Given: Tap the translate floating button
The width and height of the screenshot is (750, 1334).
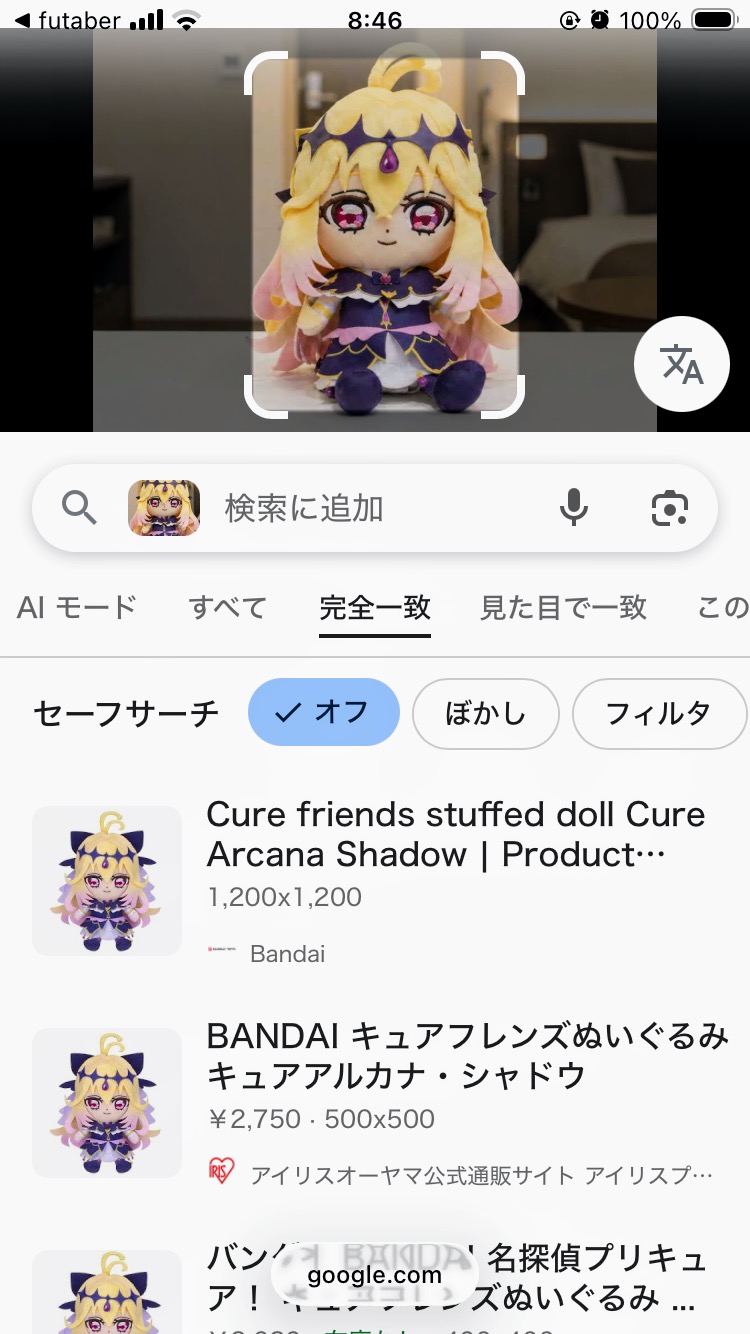Looking at the screenshot, I should coord(682,365).
